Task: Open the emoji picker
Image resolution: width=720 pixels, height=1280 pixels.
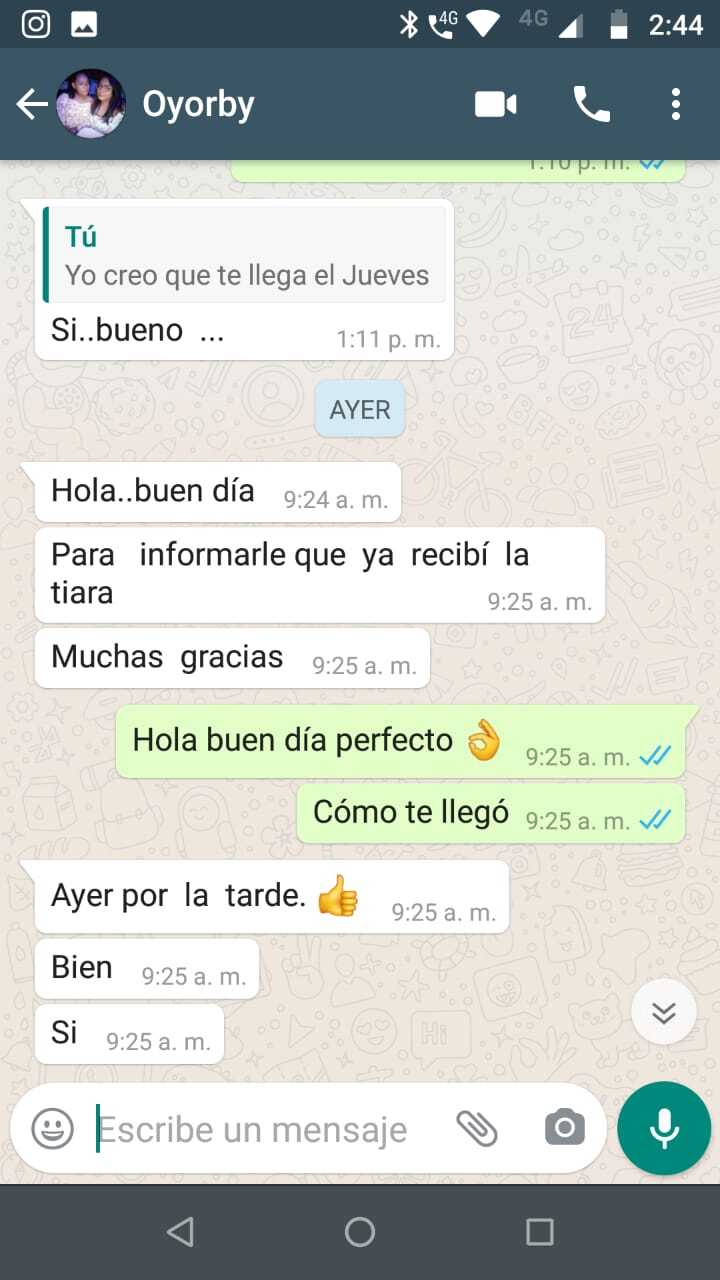Action: tap(53, 1129)
